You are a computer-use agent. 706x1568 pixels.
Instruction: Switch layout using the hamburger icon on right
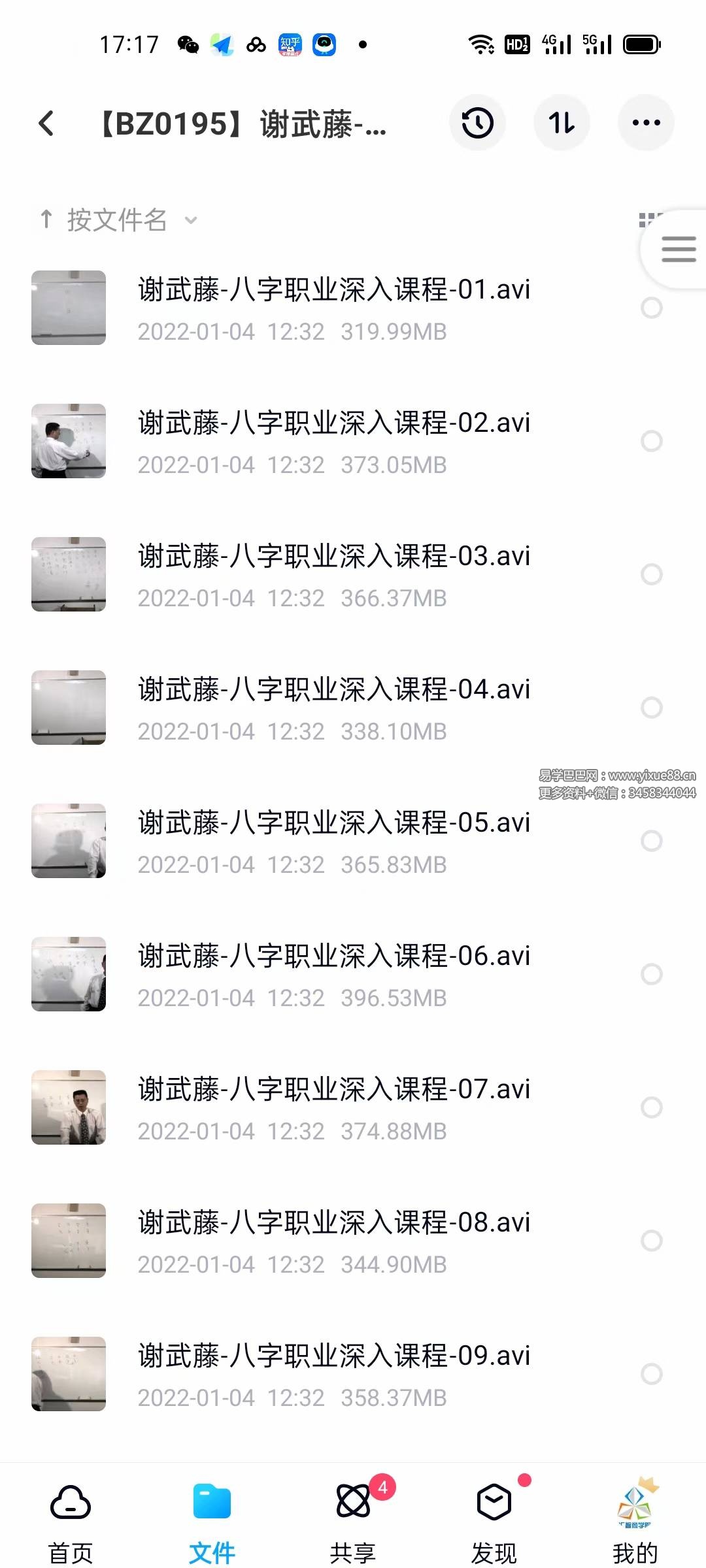pos(678,248)
